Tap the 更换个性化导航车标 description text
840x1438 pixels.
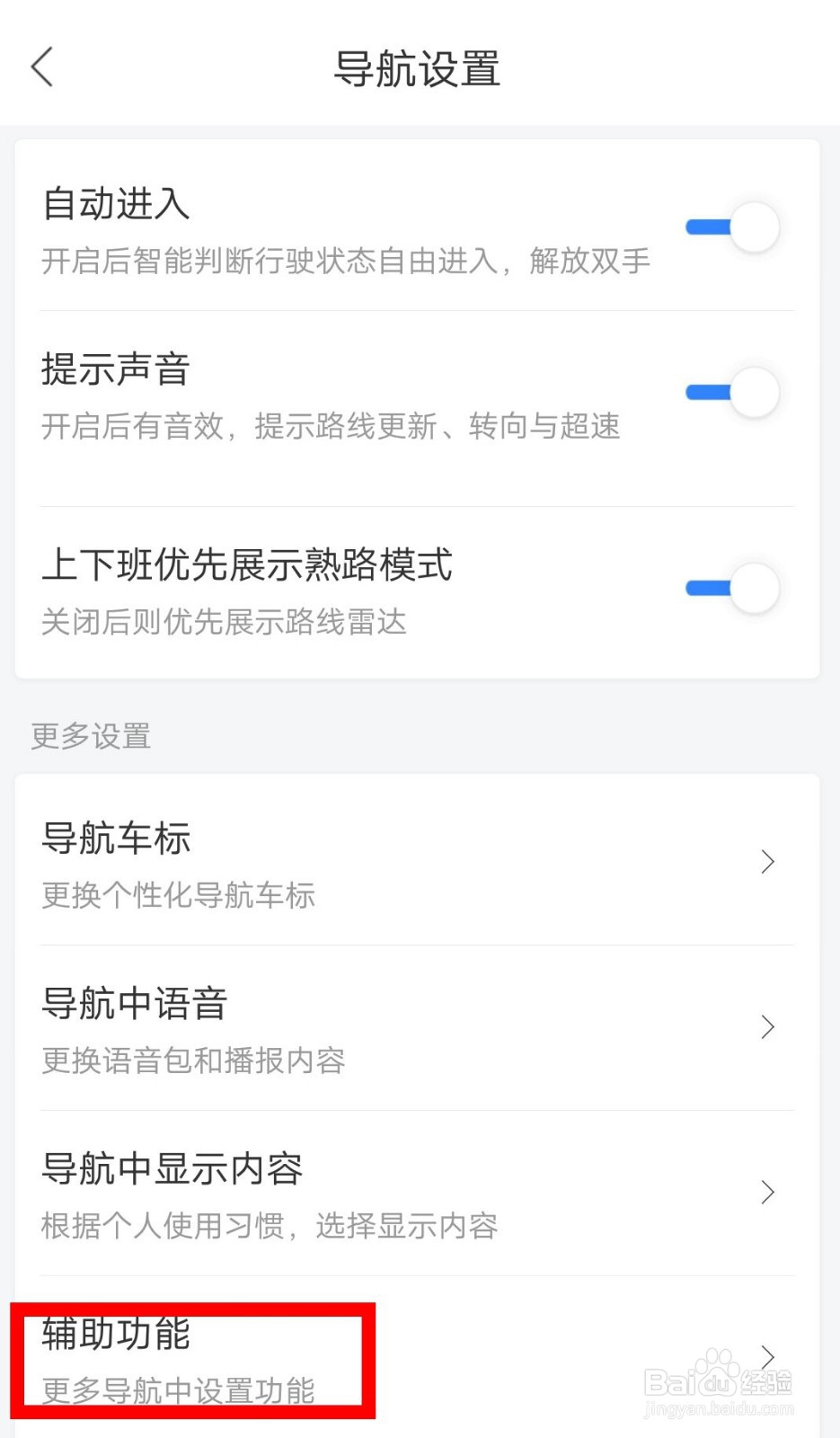click(177, 895)
